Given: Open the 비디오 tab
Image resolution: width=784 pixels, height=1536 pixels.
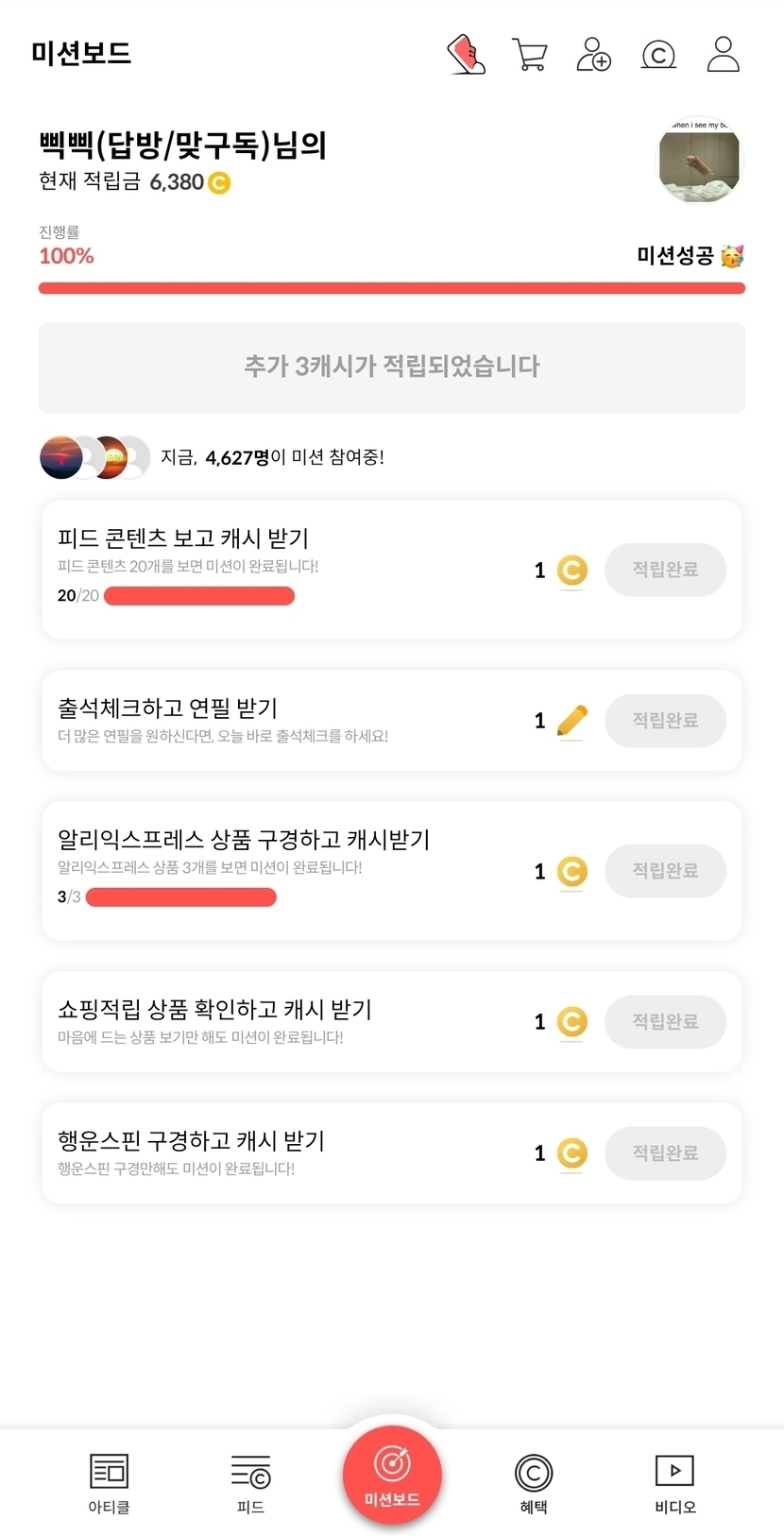Looking at the screenshot, I should coord(674,1483).
